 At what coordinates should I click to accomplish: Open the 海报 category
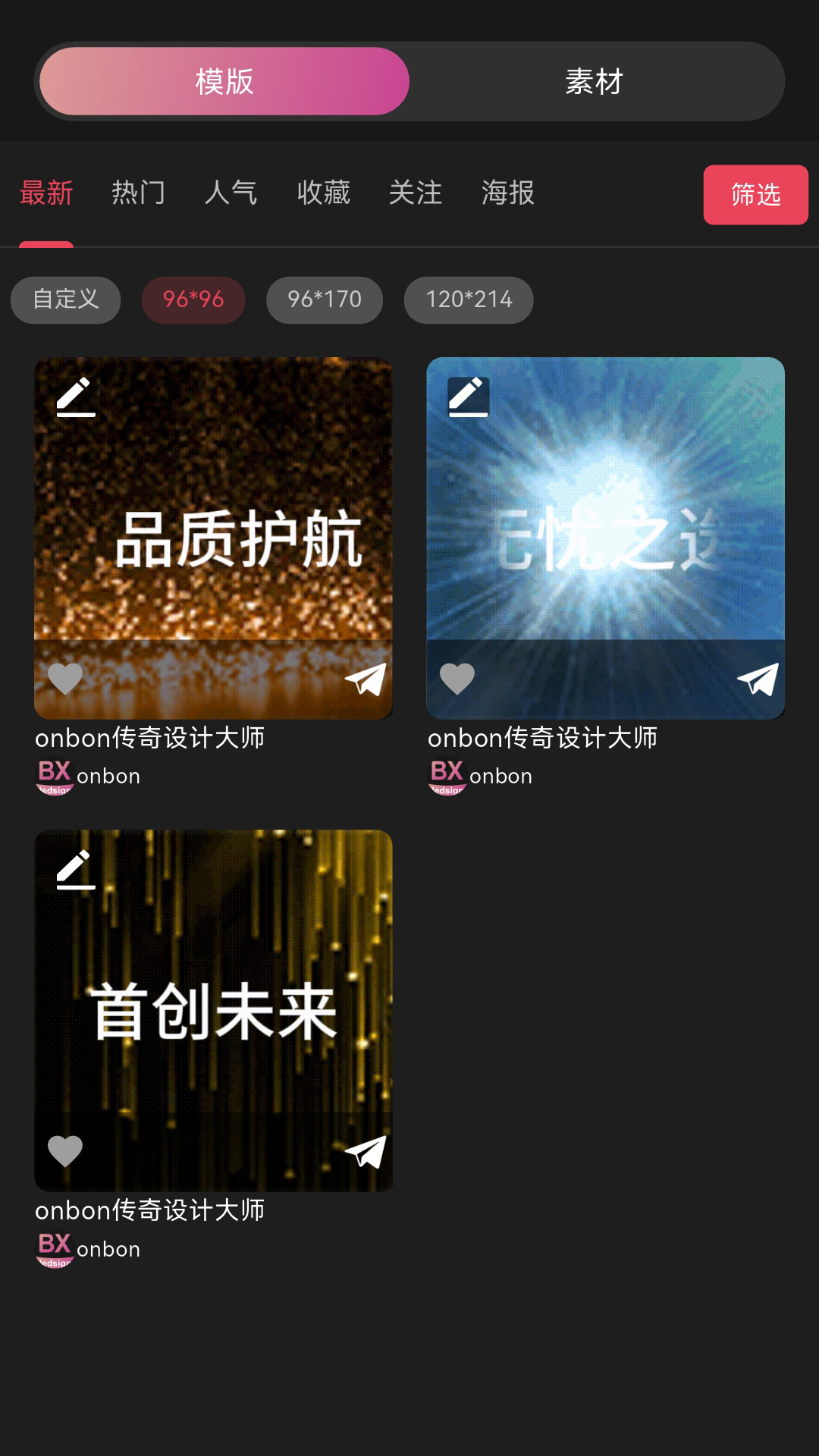tap(507, 194)
